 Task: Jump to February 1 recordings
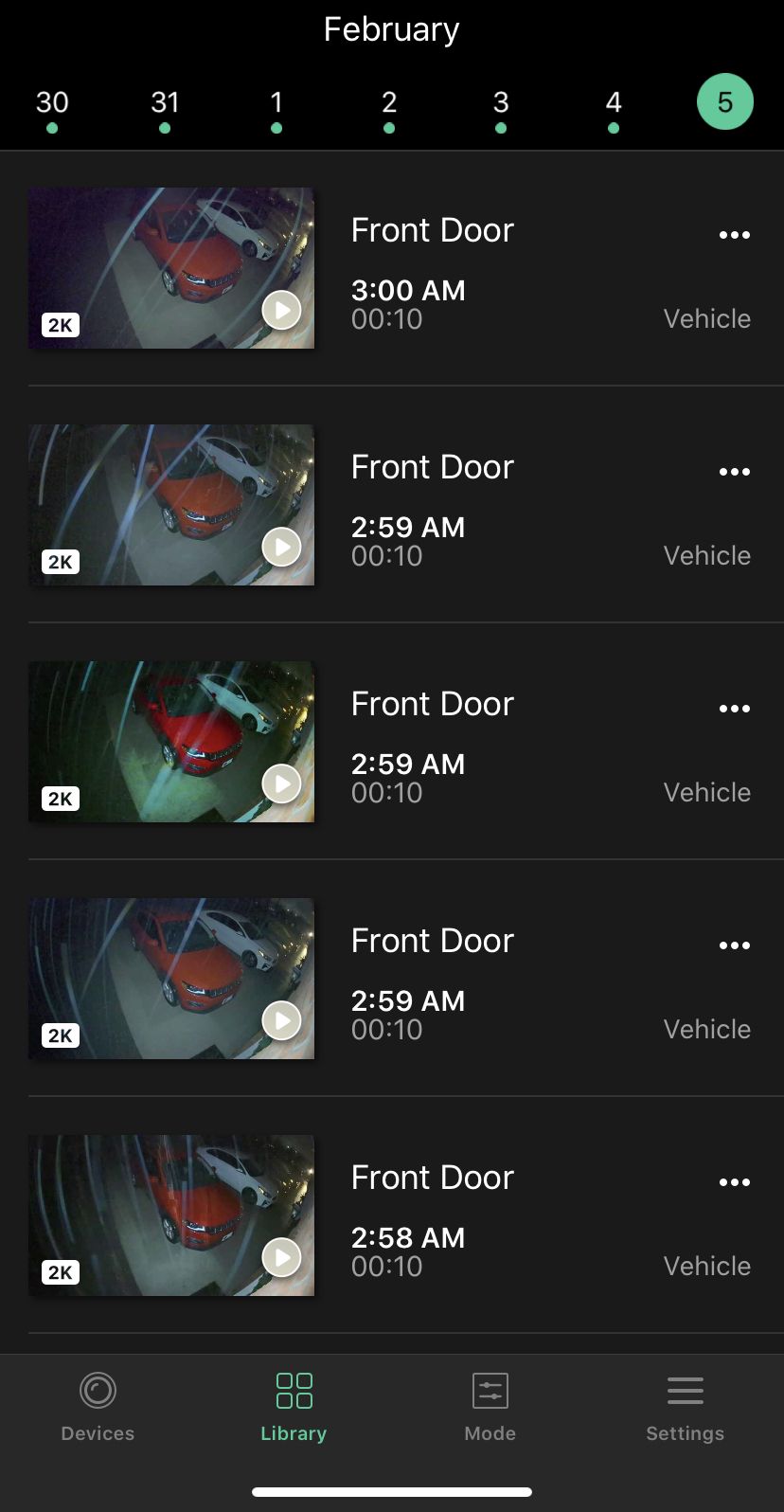(x=276, y=103)
